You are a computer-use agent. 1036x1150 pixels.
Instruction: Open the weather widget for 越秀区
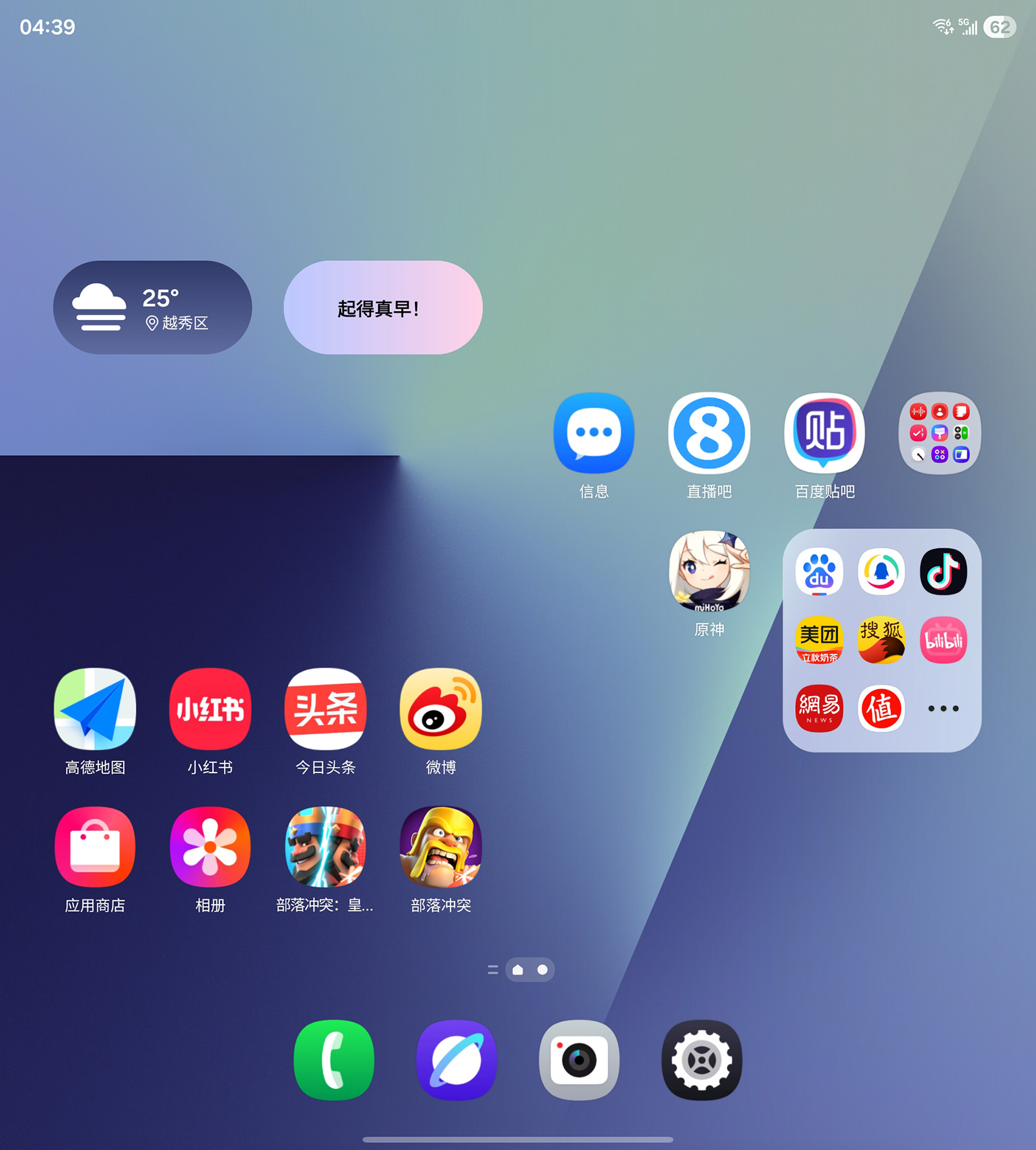152,308
